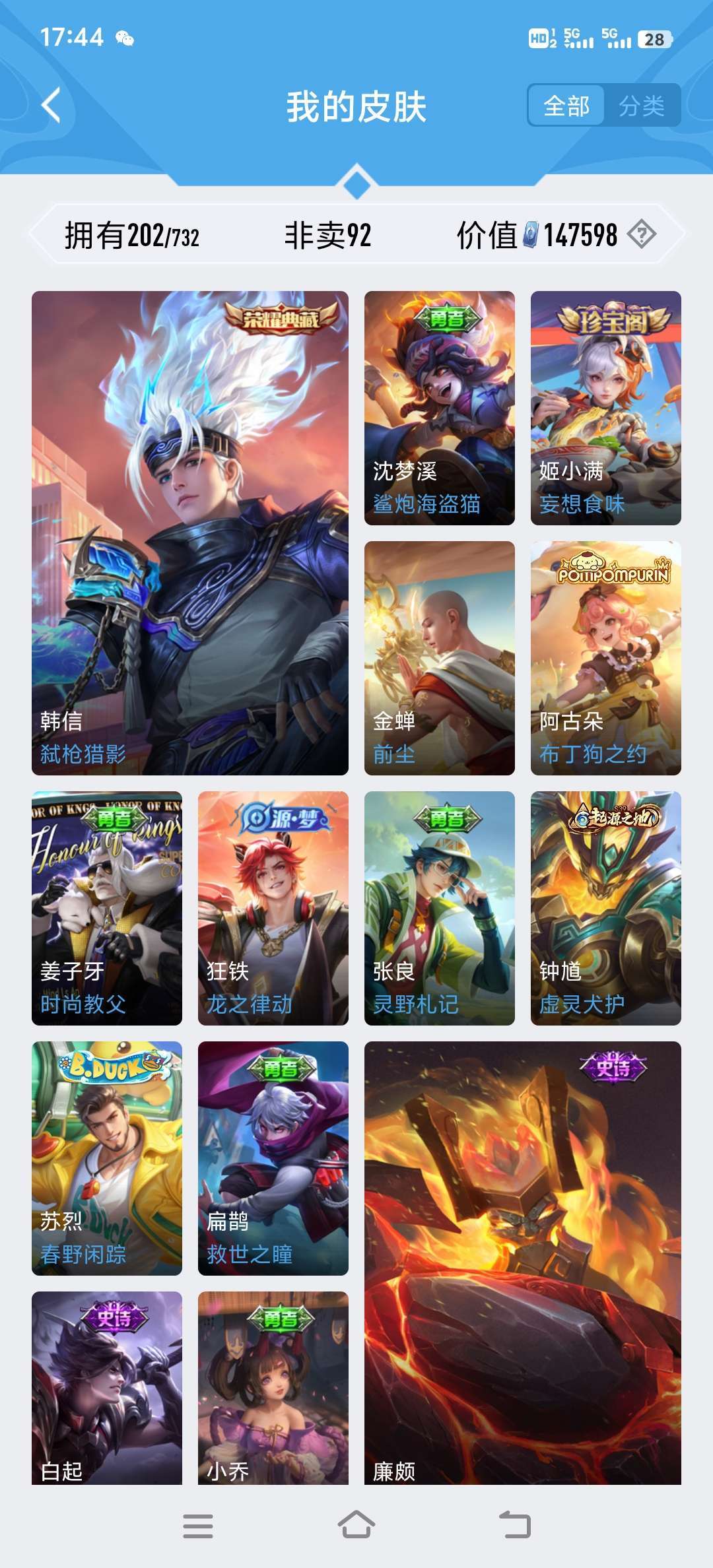View the 狂铁 龙之律动 skin
The width and height of the screenshot is (713, 1568).
coord(273,908)
